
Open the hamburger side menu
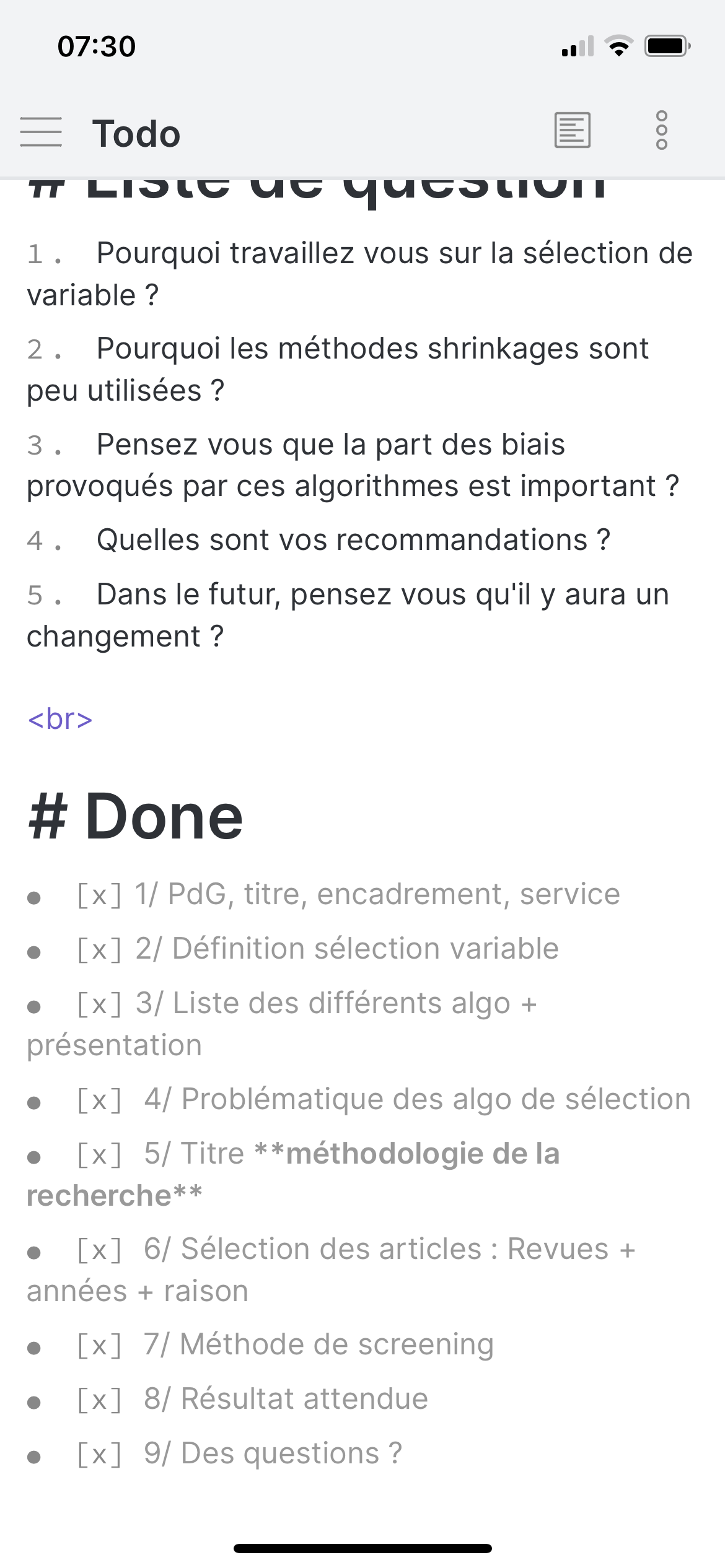[x=41, y=132]
